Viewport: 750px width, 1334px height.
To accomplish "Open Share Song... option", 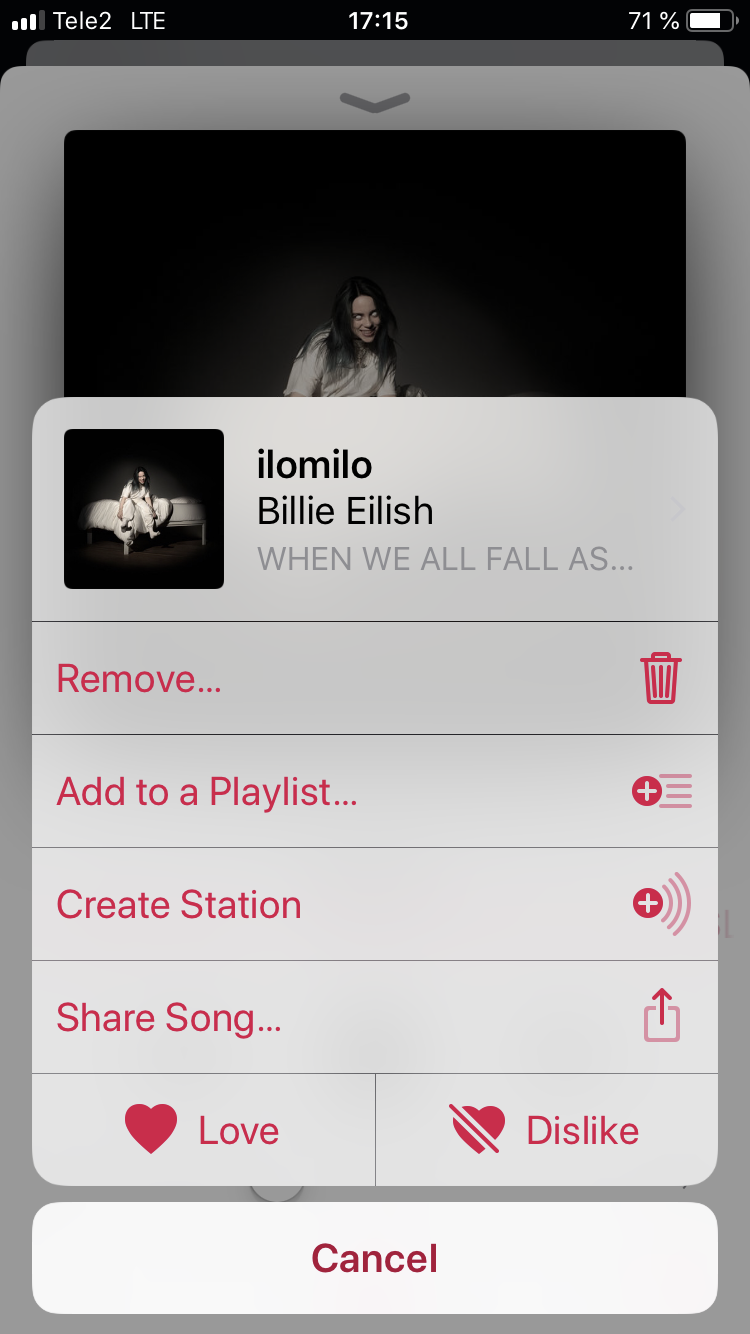I will coord(375,1018).
